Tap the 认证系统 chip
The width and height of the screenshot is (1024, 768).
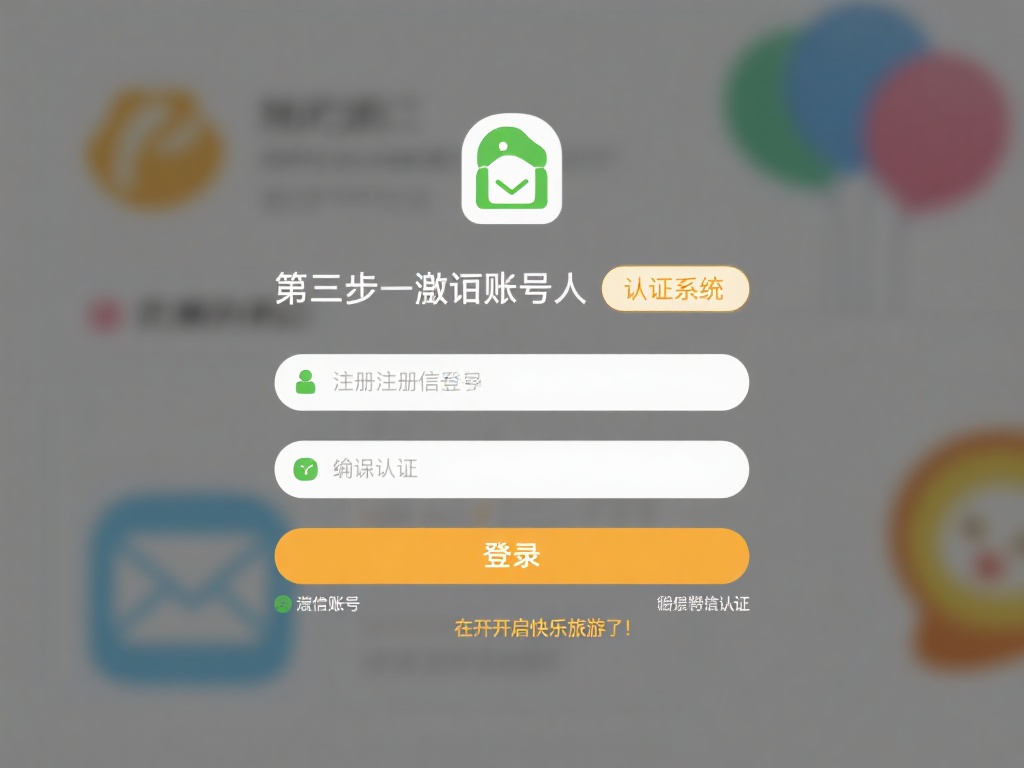point(675,290)
